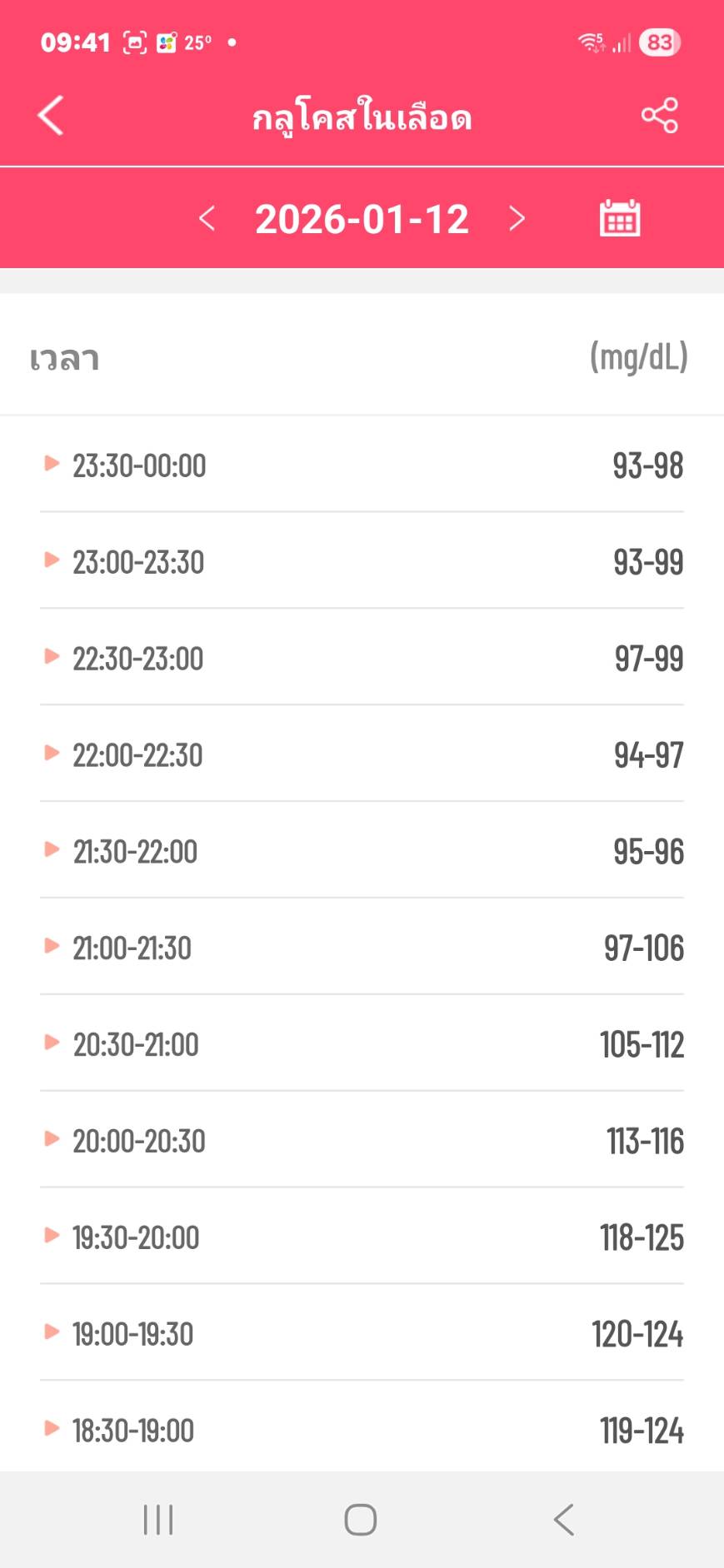The image size is (724, 1568).
Task: Open the recent apps view
Action: point(158,1520)
